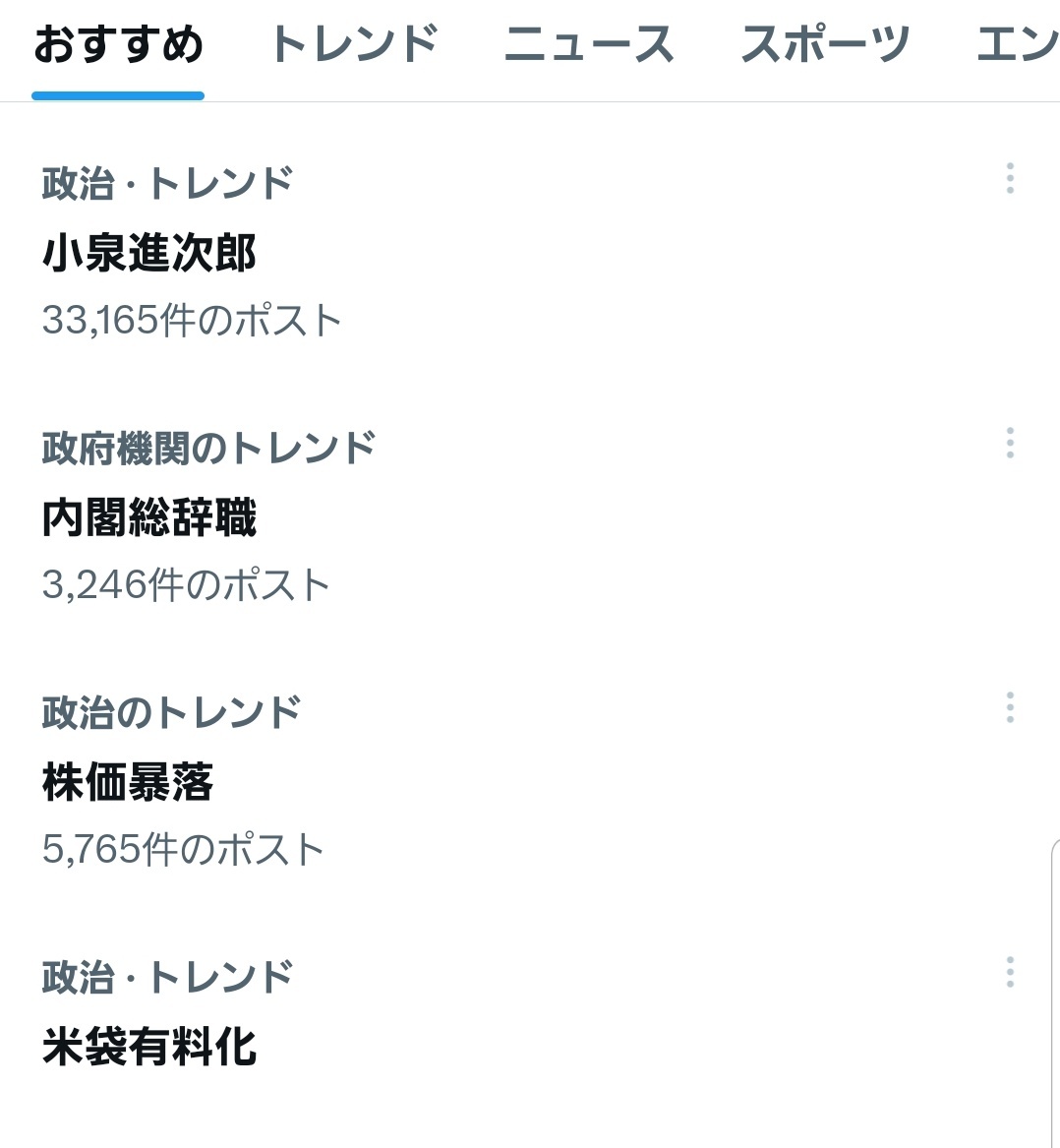
Task: Switch to the ニュース tab
Action: (x=589, y=45)
